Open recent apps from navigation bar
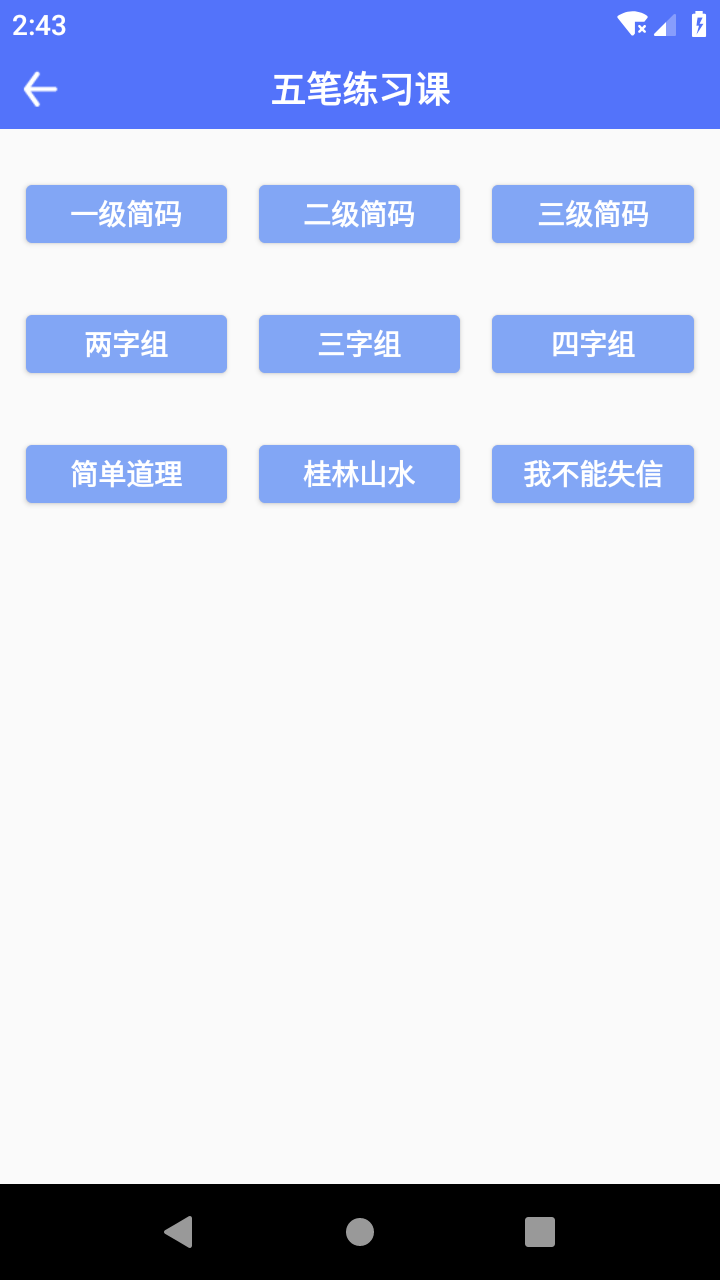Screen dimensions: 720x1280 pos(540,1232)
